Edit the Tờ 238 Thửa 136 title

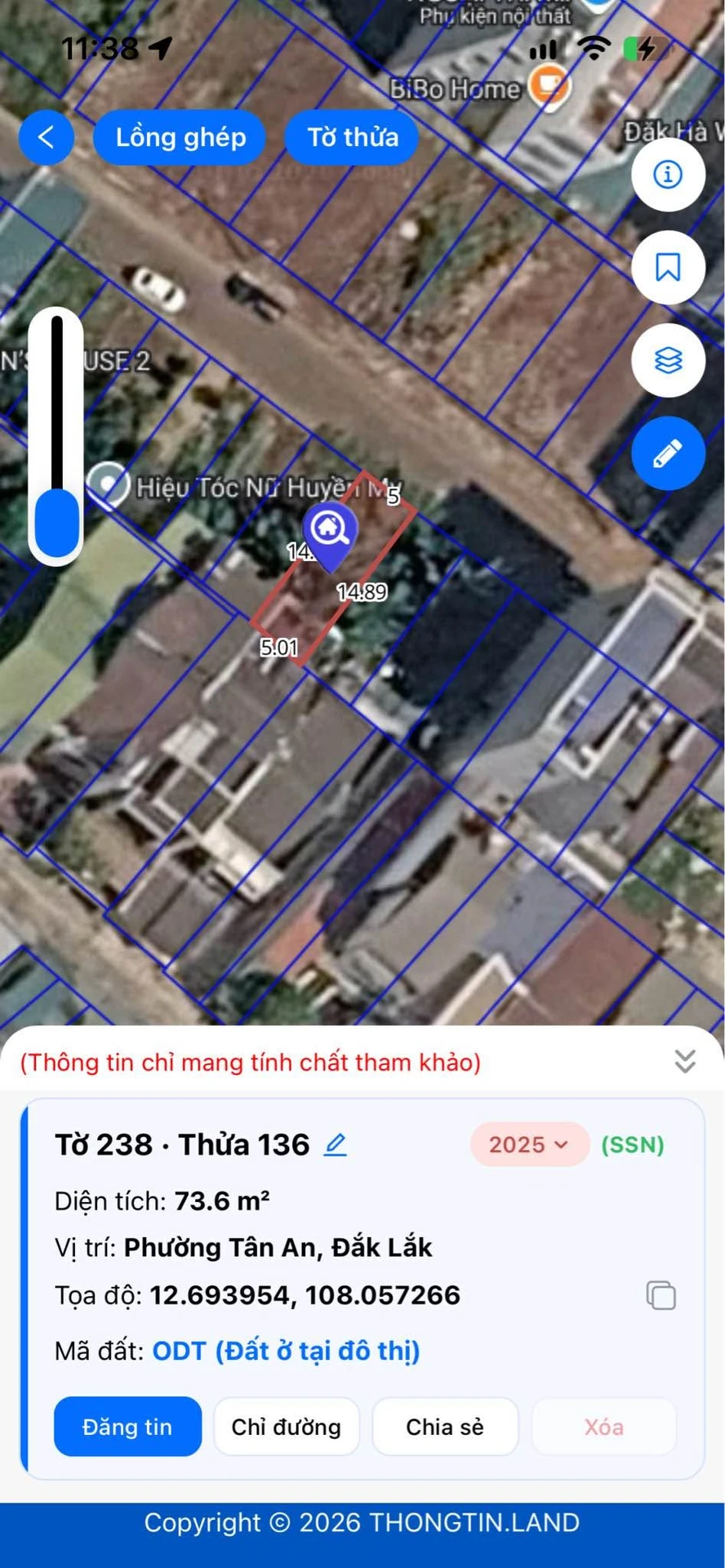336,1144
